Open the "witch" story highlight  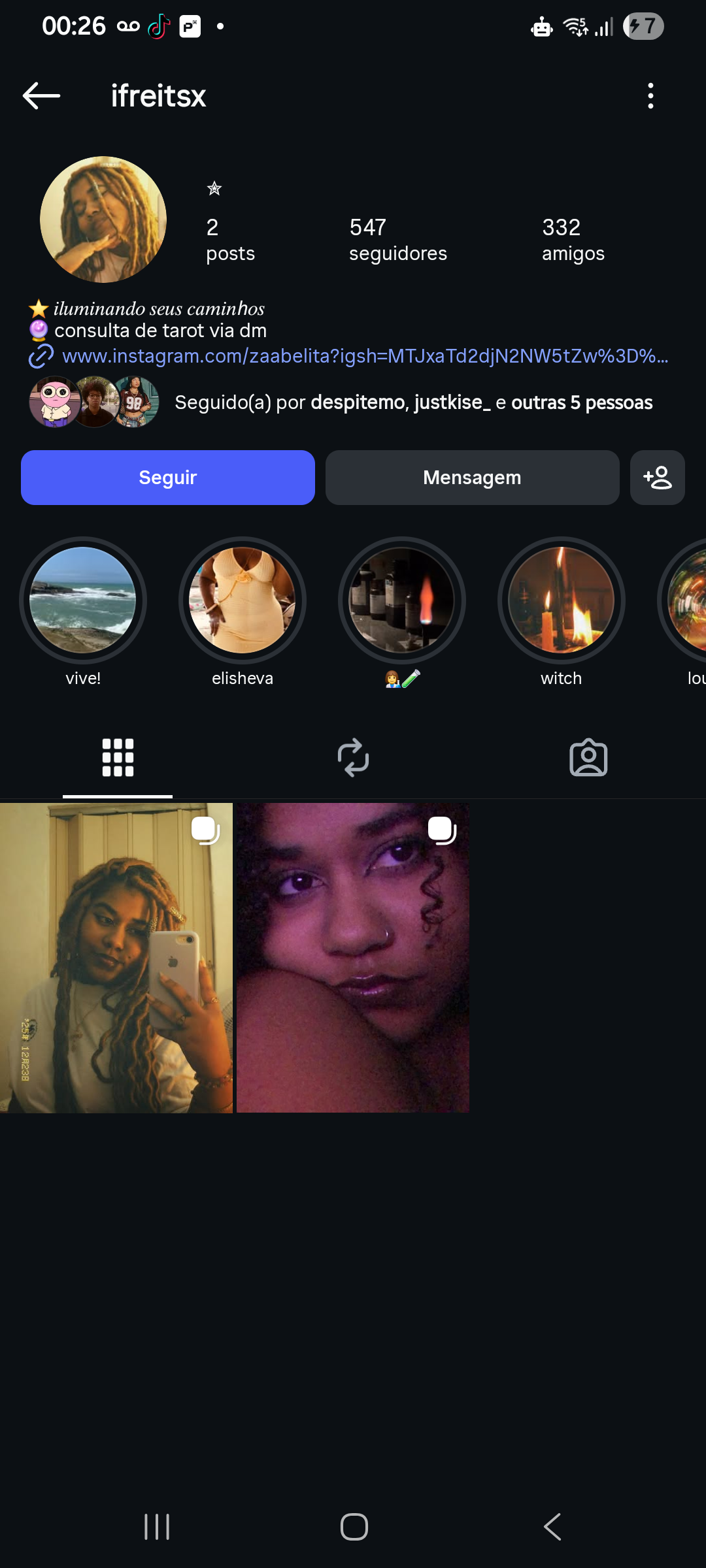(562, 600)
